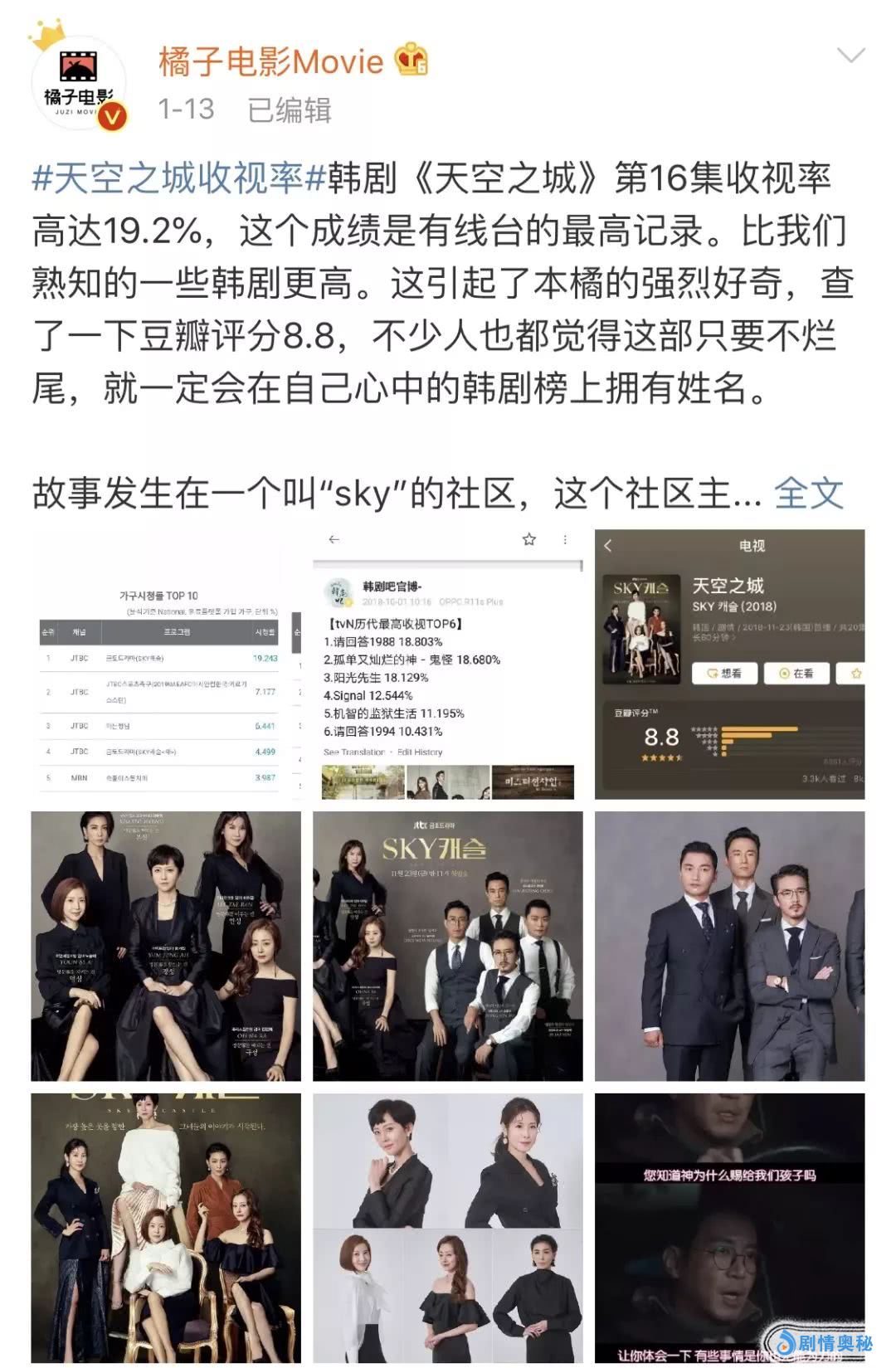Image resolution: width=896 pixels, height=1368 pixels.
Task: Open the 豆瓣评分 8.8 screenshot image
Action: click(730, 665)
